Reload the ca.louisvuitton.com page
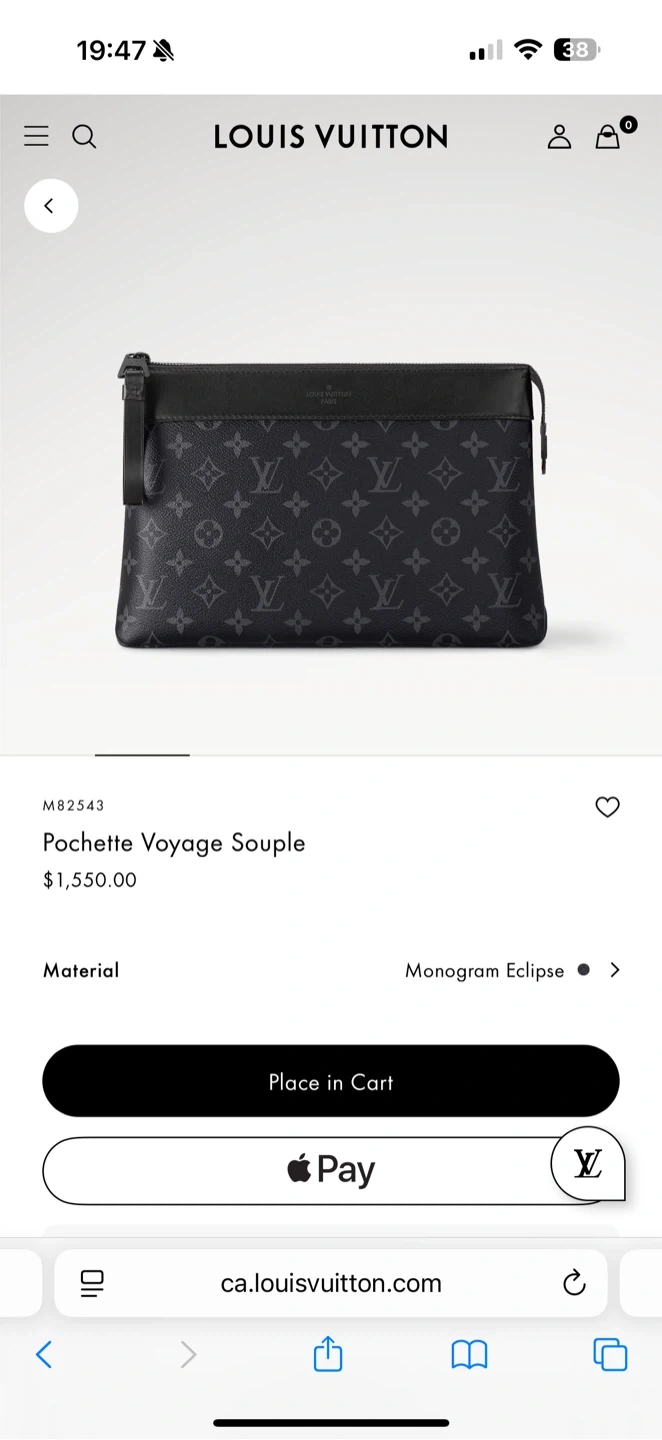The height and width of the screenshot is (1440, 662). tap(574, 1283)
